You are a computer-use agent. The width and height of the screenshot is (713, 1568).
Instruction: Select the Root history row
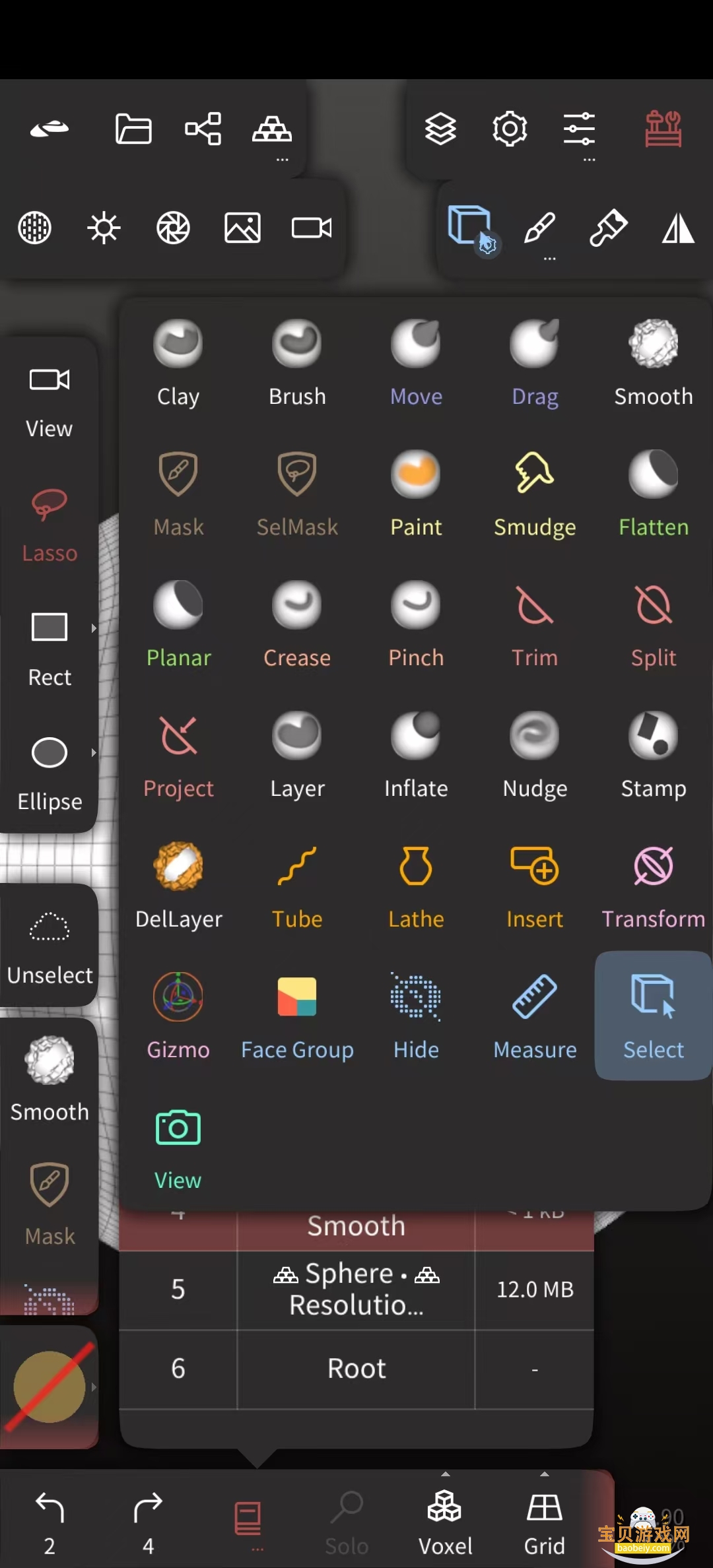(x=356, y=1369)
